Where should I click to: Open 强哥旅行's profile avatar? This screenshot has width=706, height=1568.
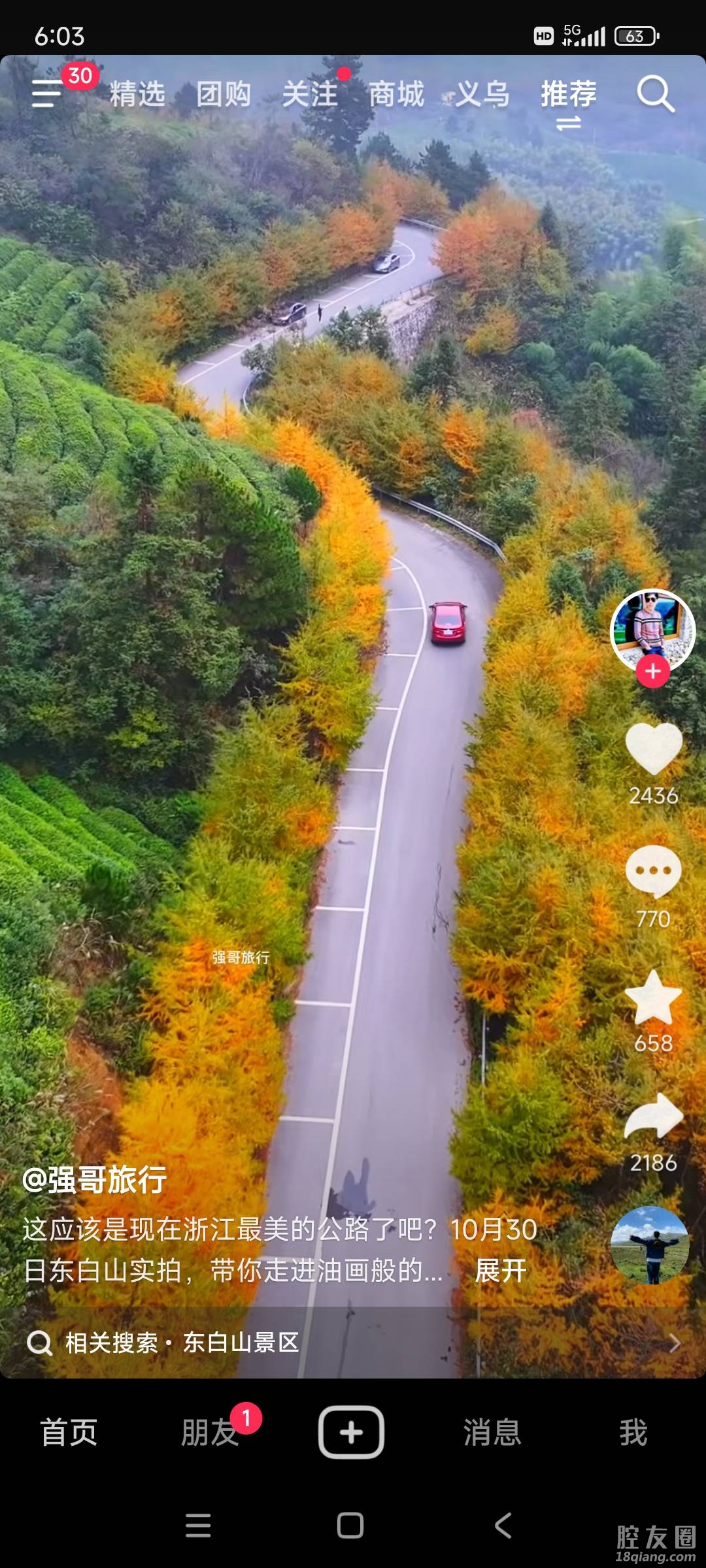click(652, 629)
